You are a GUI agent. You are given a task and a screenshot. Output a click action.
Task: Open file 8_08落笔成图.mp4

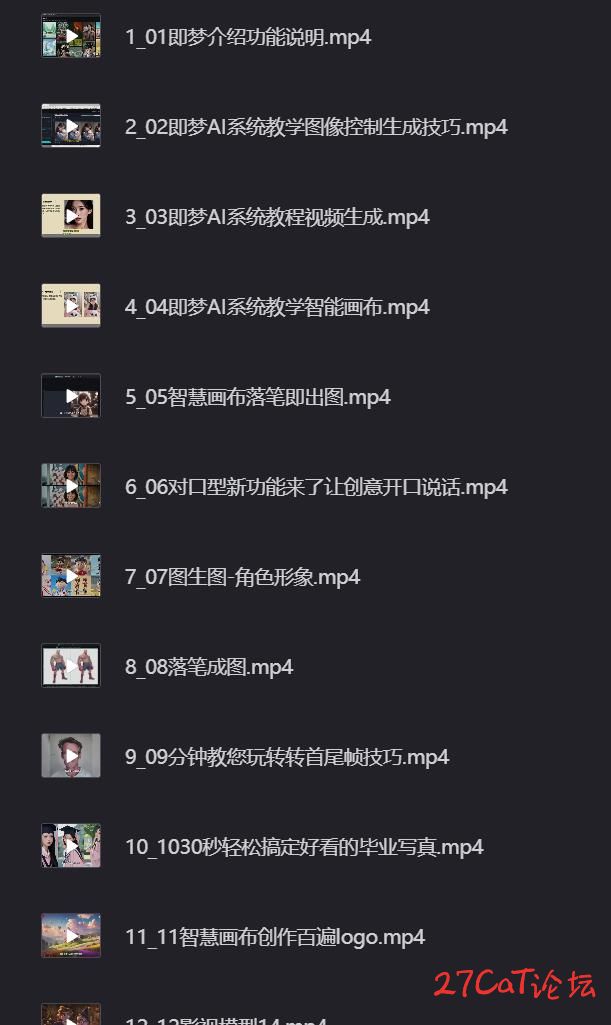click(x=209, y=667)
